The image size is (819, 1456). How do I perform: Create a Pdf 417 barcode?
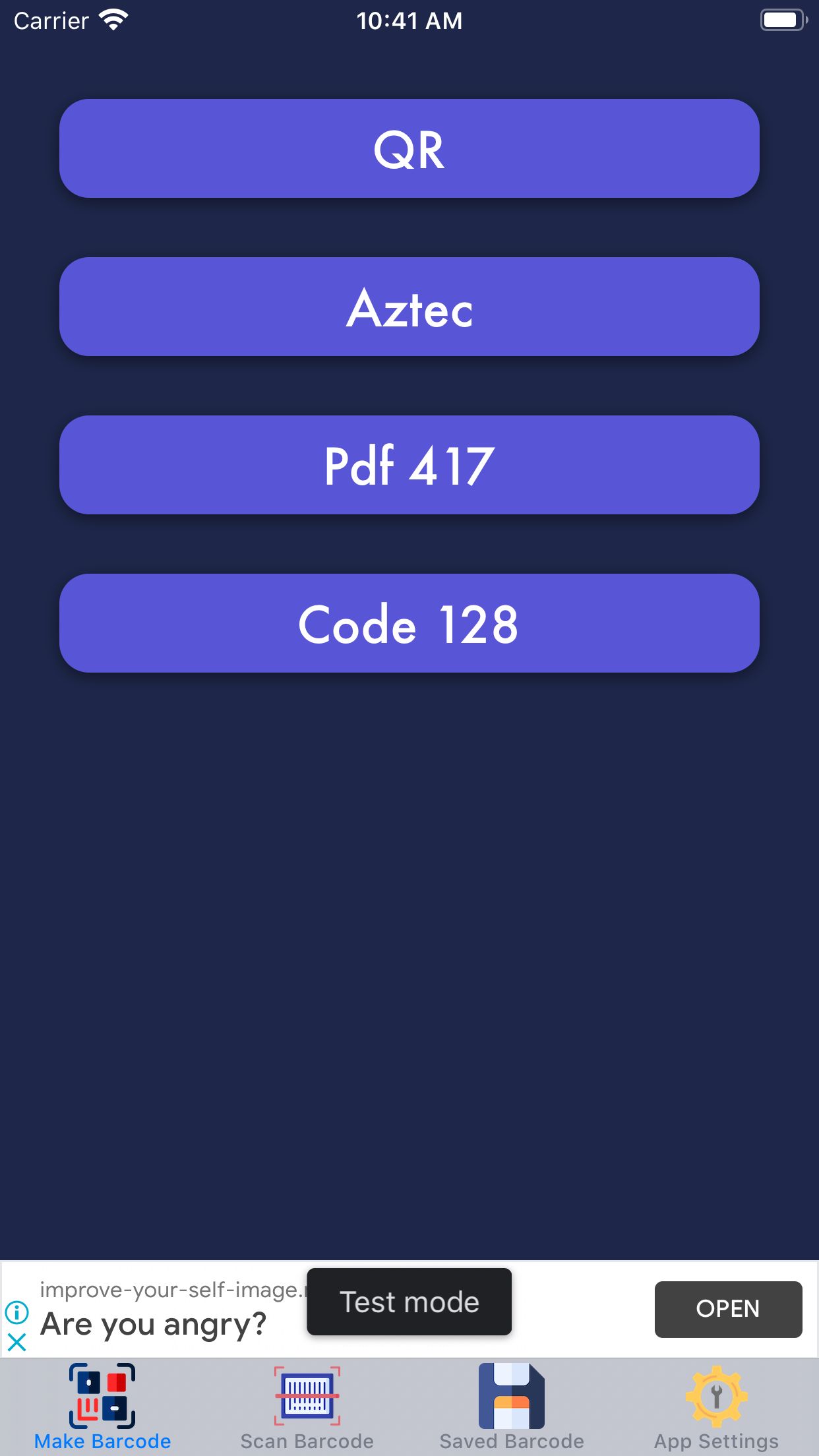tap(409, 465)
